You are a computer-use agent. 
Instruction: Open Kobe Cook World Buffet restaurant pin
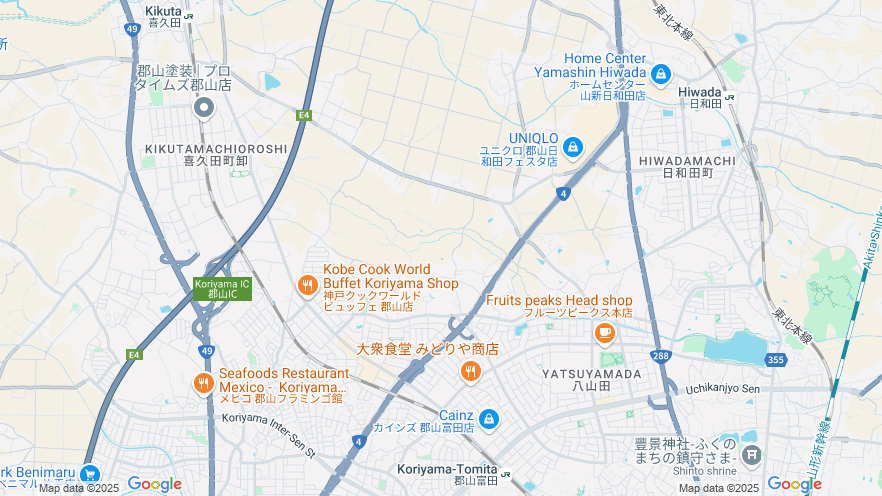pos(307,287)
